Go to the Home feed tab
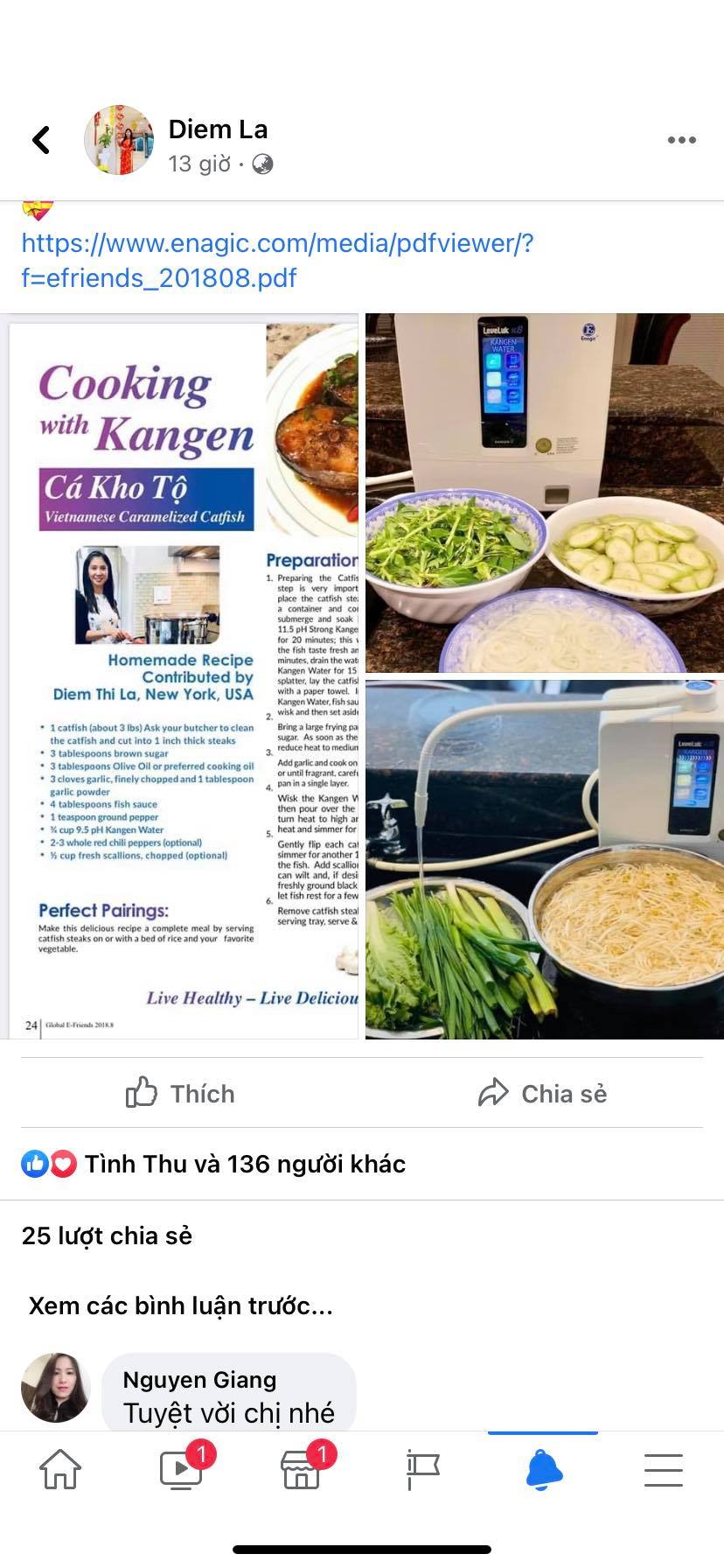 [x=60, y=1469]
